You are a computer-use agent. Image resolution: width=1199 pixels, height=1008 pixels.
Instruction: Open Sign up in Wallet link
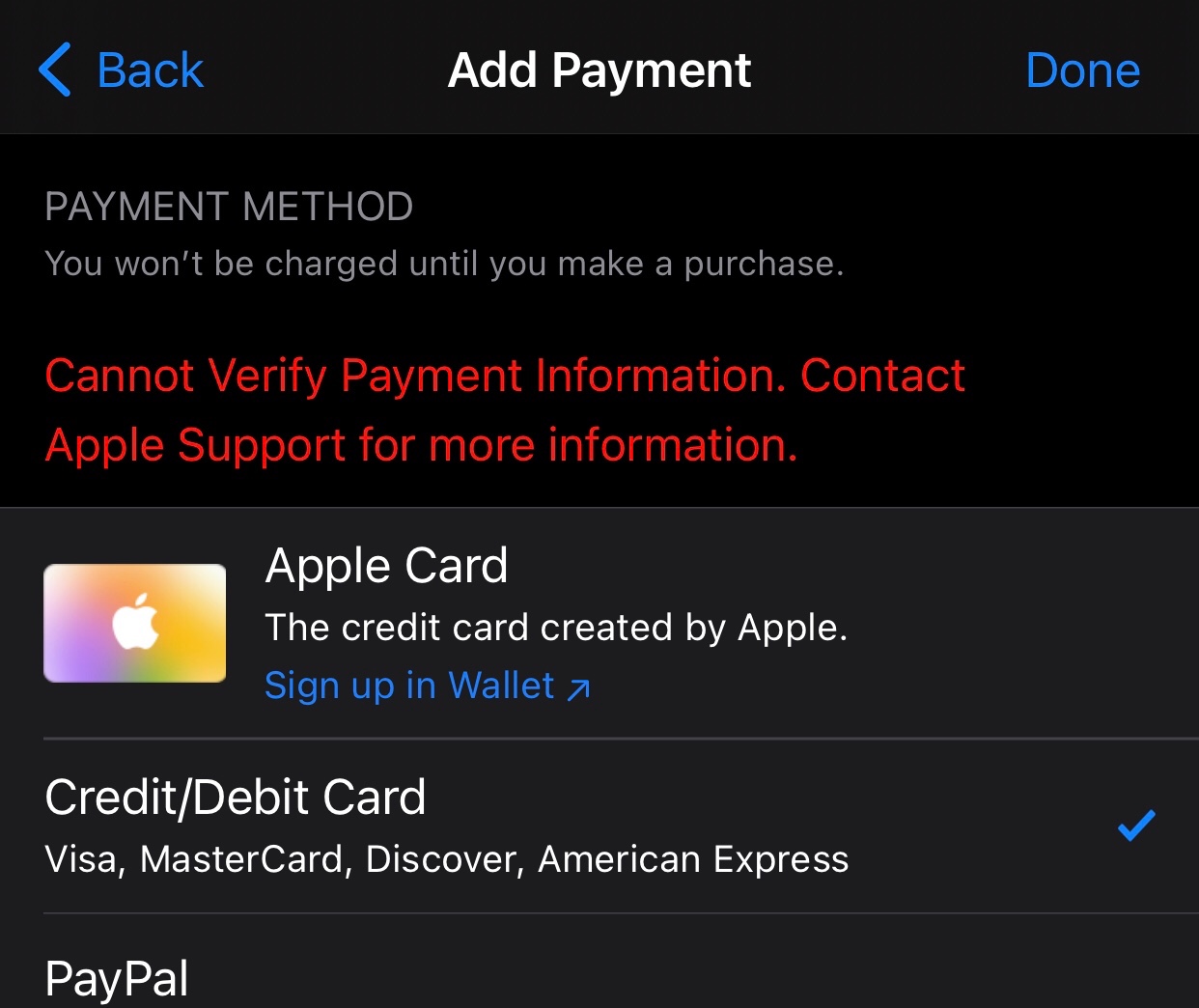pyautogui.click(x=427, y=686)
